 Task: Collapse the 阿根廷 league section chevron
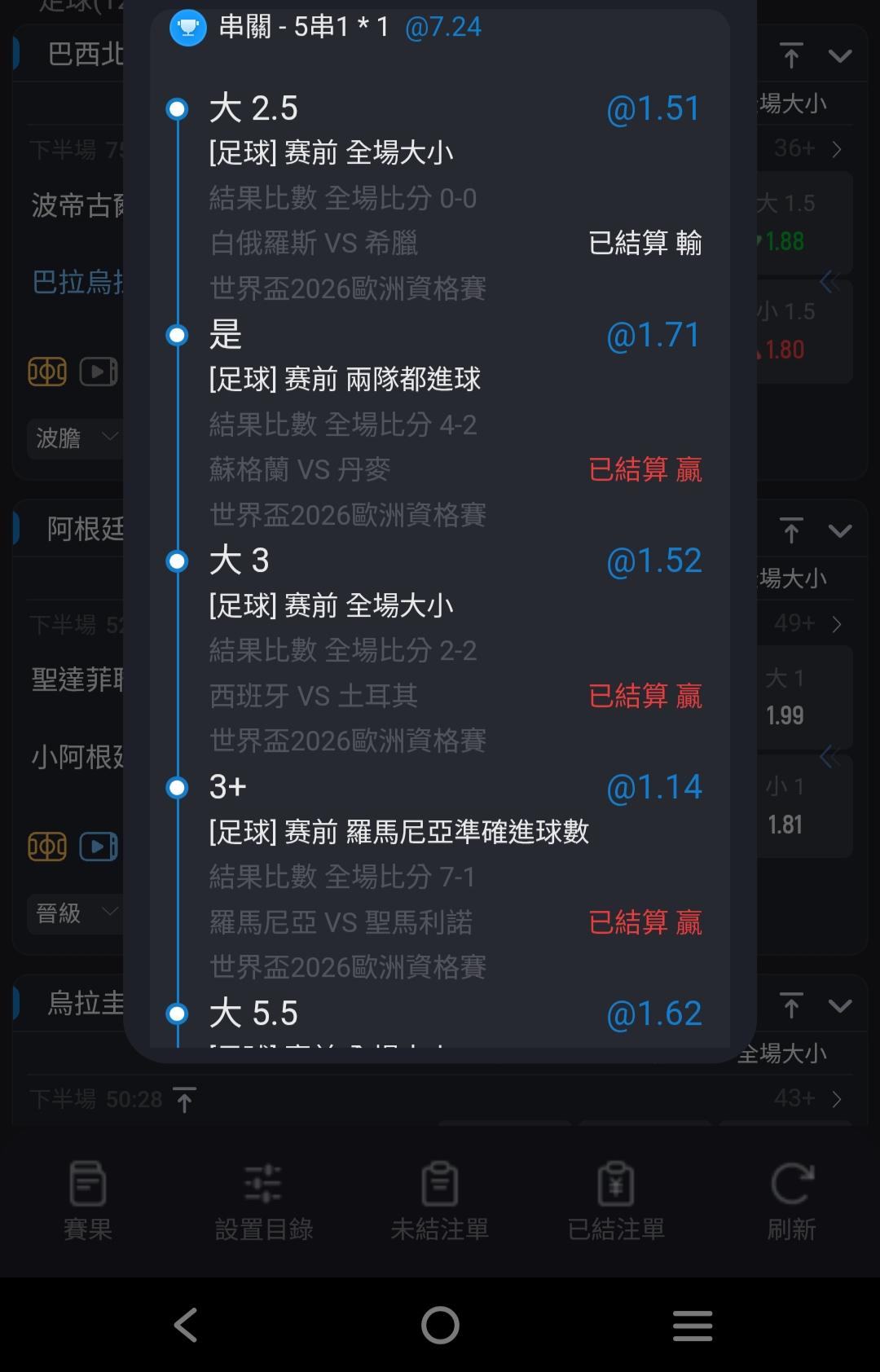click(840, 531)
